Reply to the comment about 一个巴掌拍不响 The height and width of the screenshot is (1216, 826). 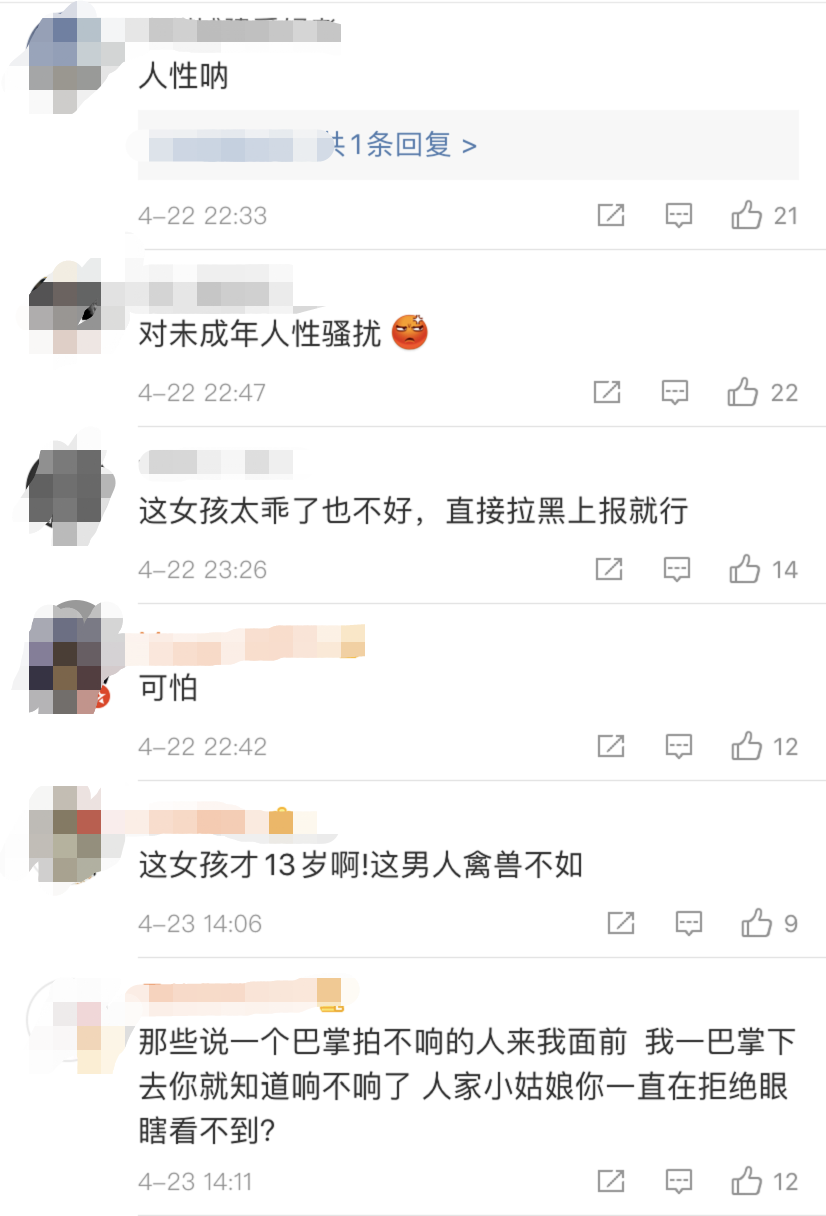[679, 1181]
